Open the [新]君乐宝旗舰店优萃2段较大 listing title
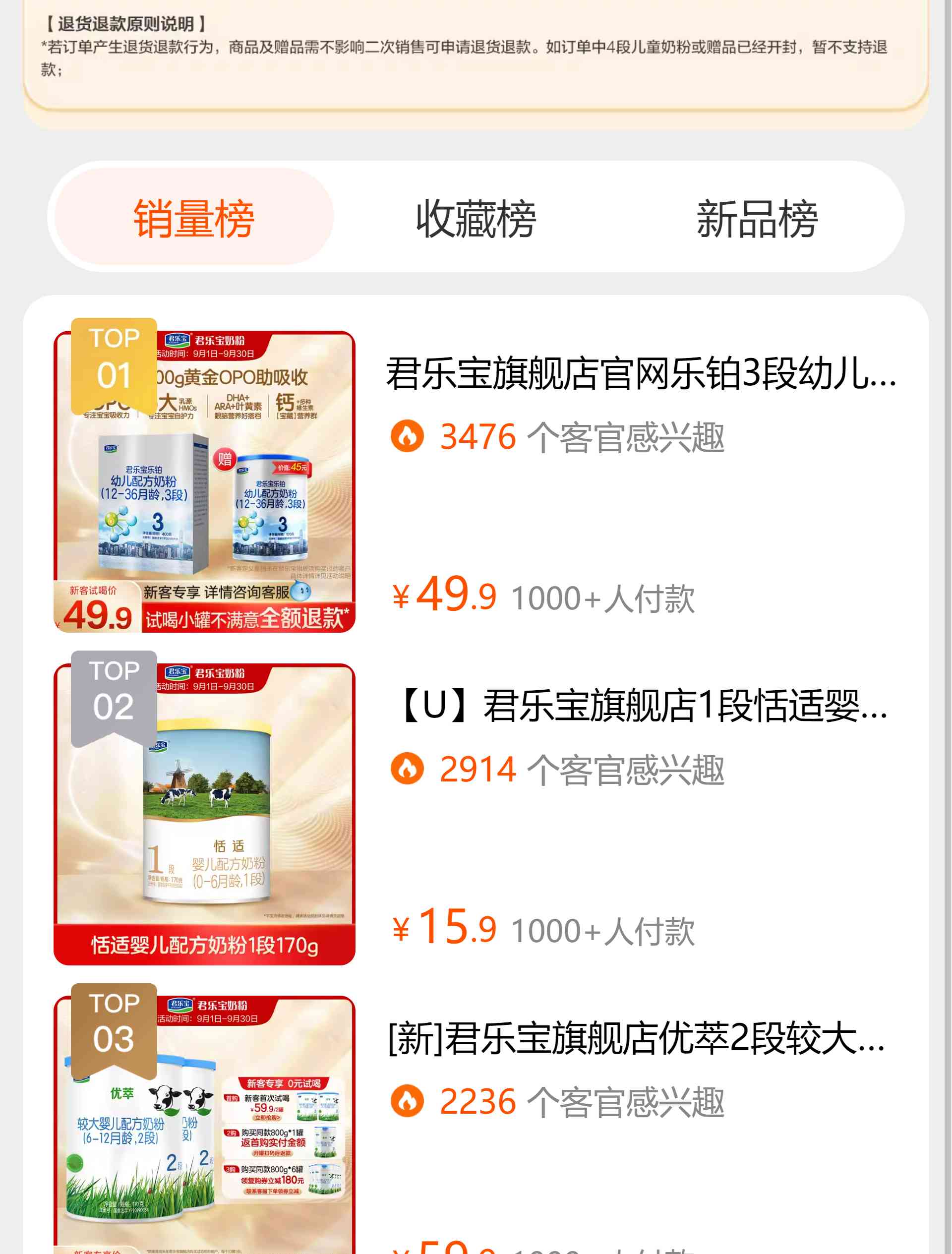This screenshot has height=1254, width=952. point(636,1039)
